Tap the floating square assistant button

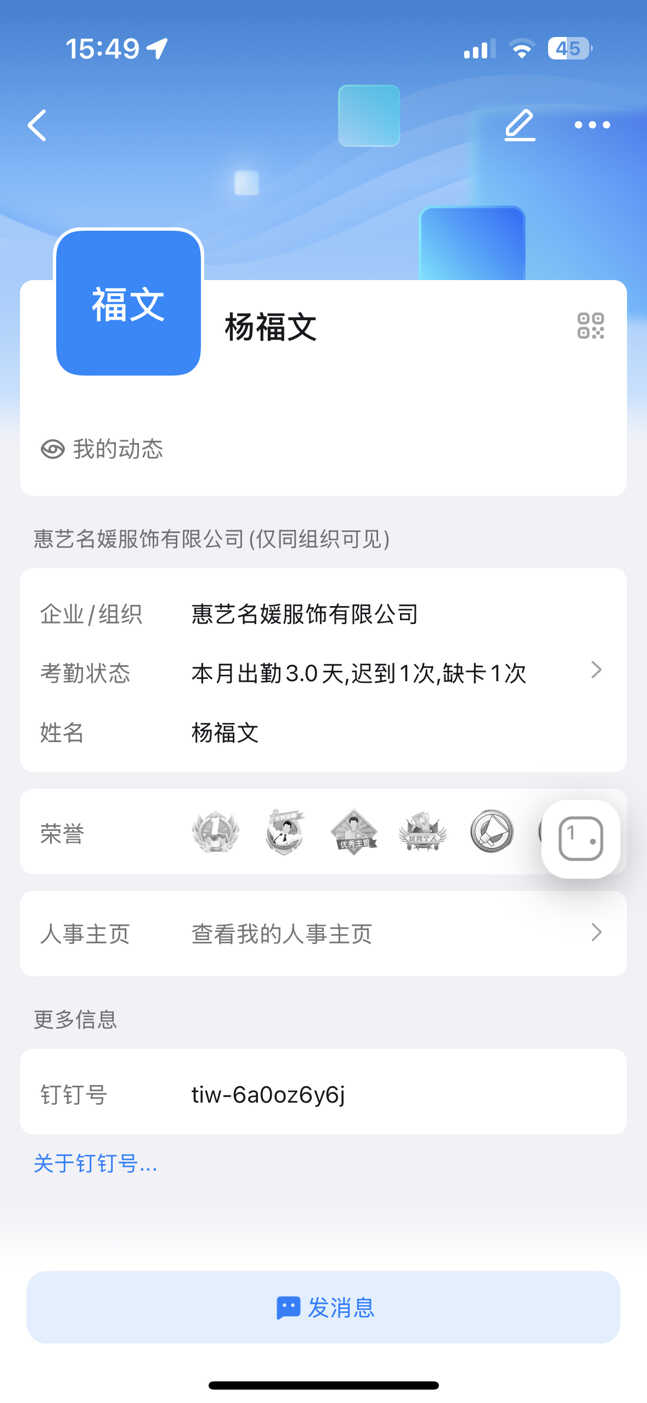point(581,839)
